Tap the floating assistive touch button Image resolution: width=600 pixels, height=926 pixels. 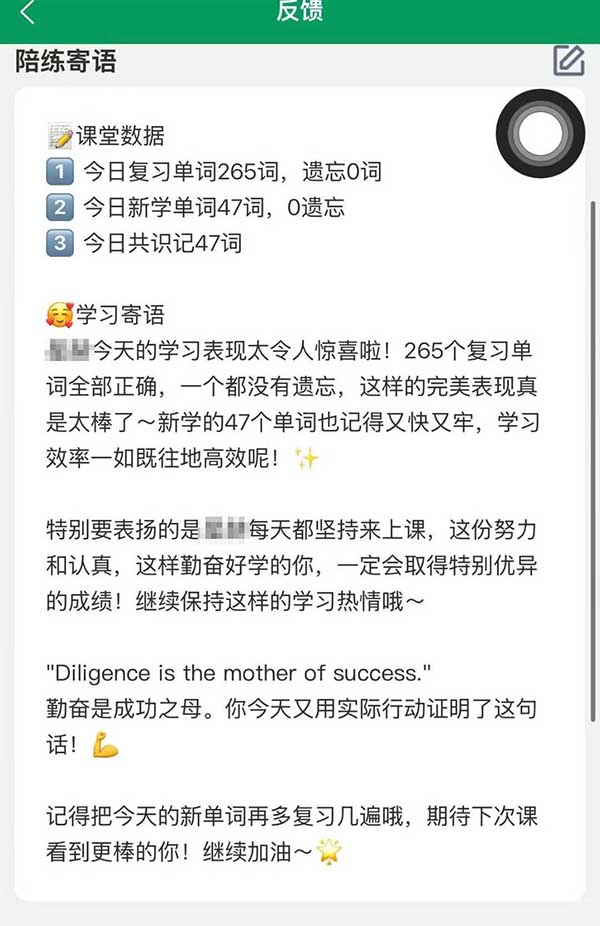[540, 133]
